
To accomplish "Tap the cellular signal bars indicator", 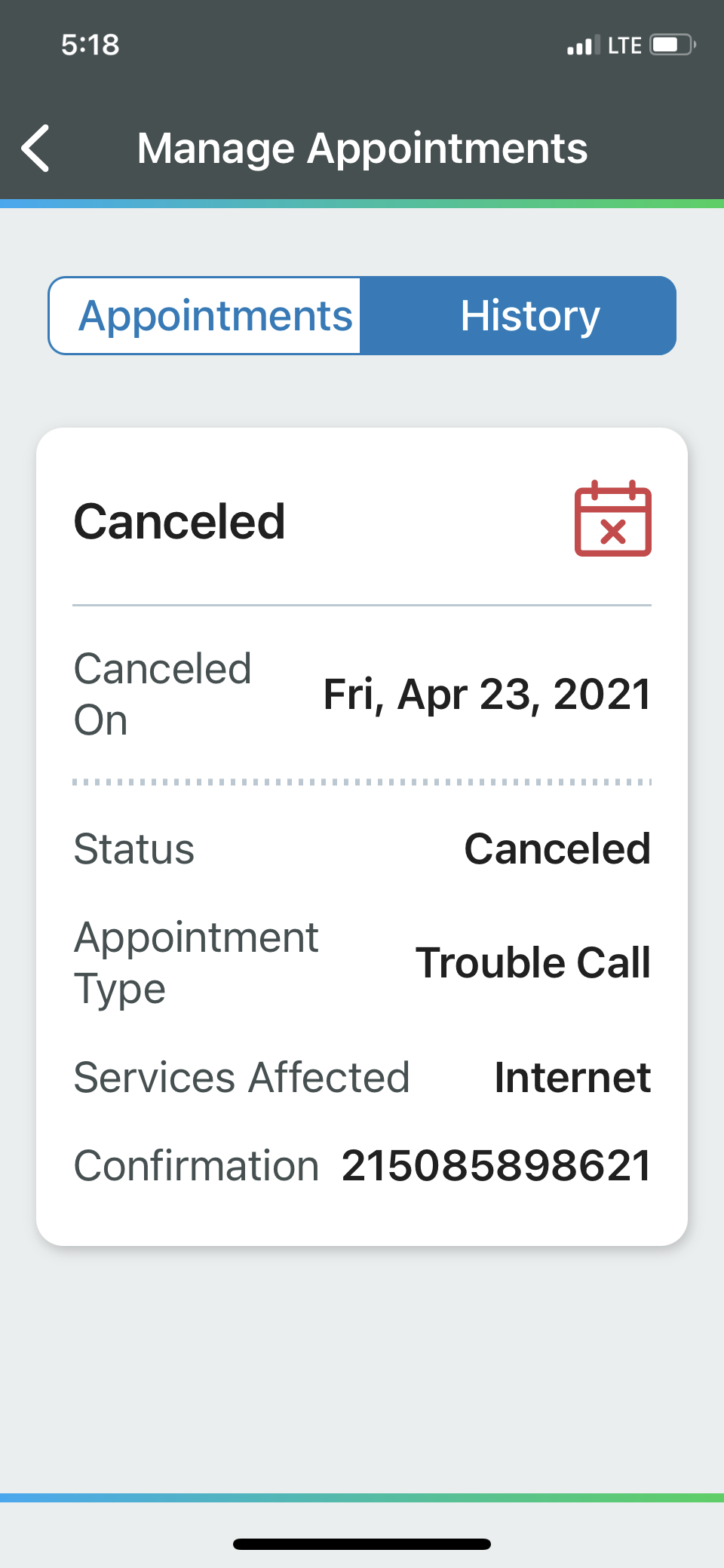I will tap(580, 44).
